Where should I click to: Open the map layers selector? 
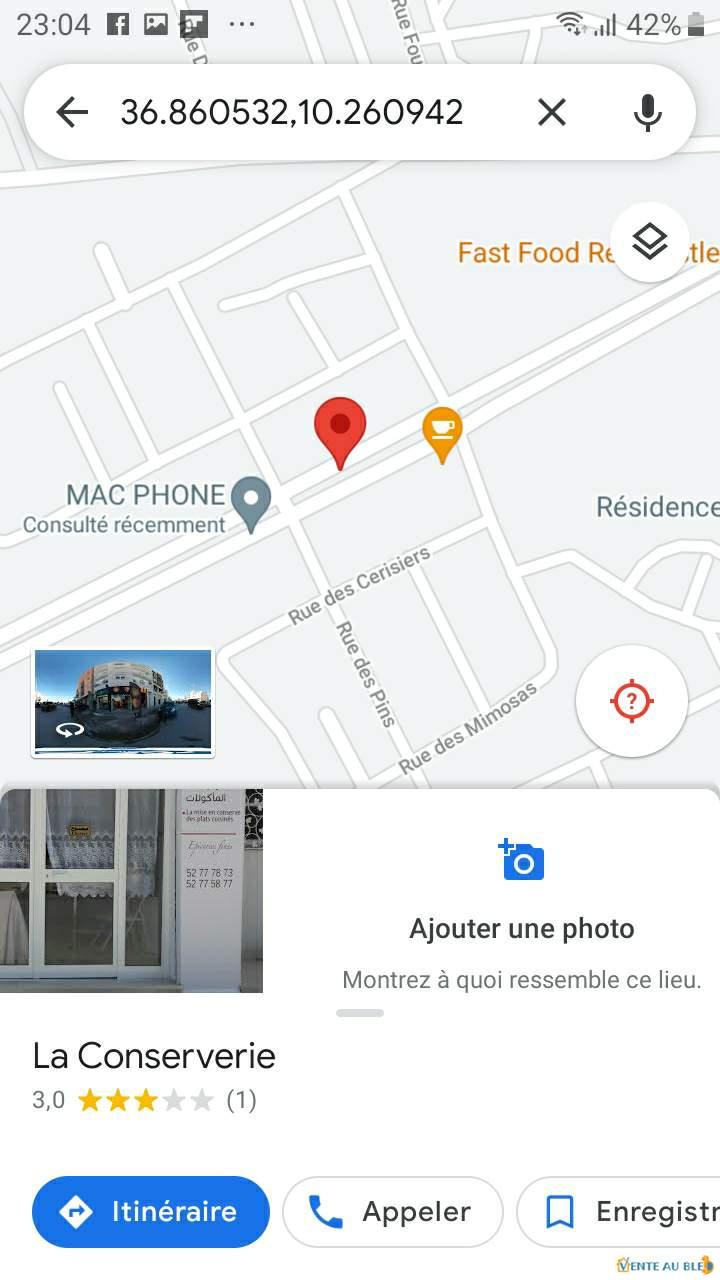[x=649, y=241]
